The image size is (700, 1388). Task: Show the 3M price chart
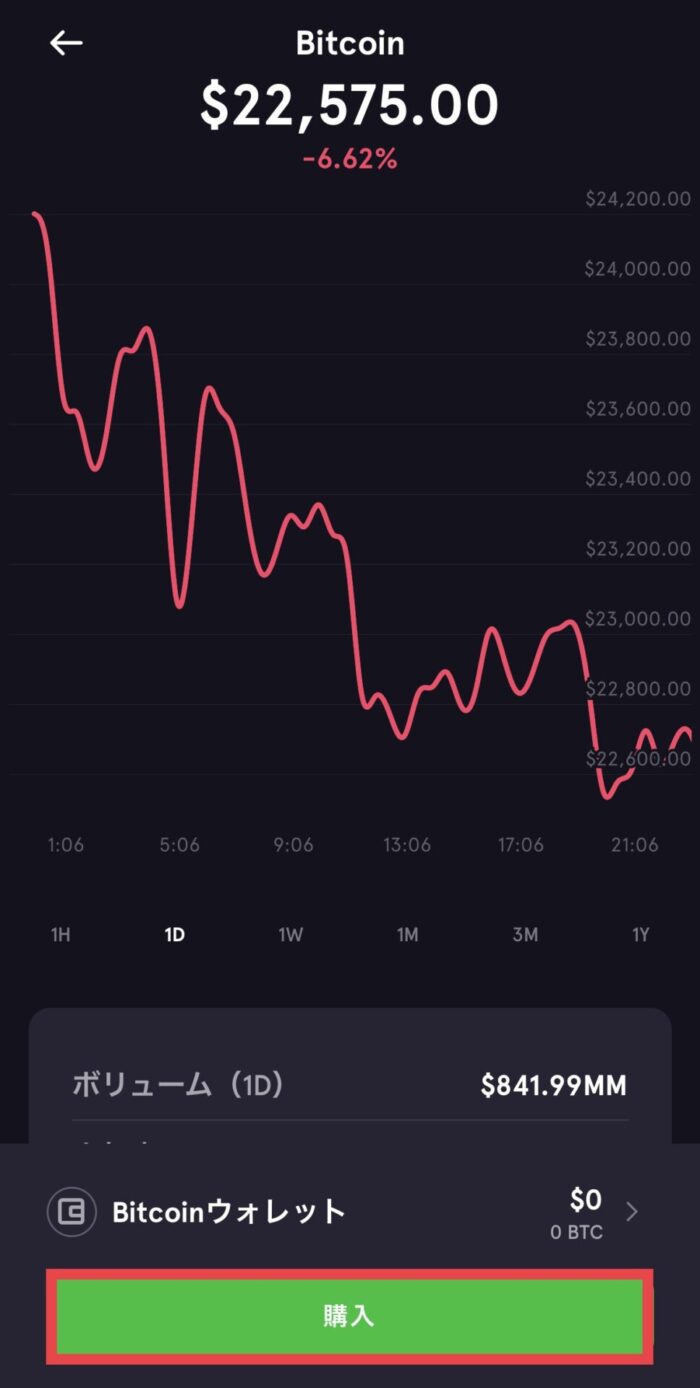[x=525, y=935]
